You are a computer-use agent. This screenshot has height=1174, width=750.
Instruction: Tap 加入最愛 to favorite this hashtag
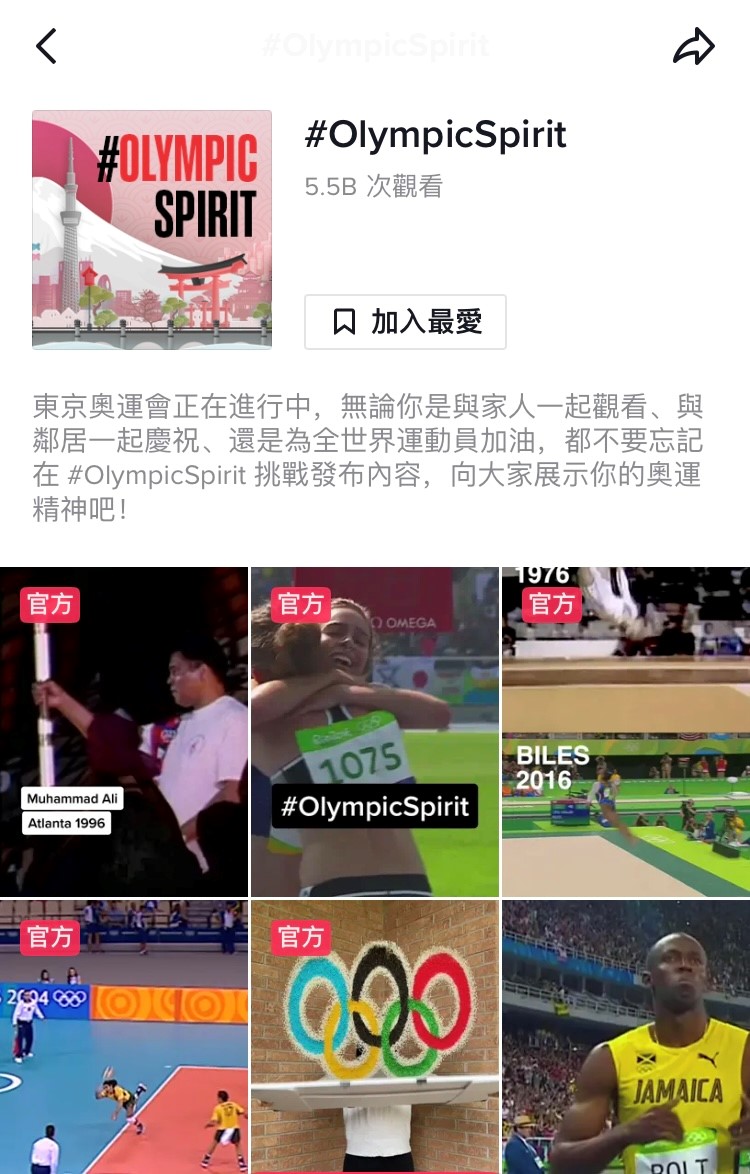405,322
